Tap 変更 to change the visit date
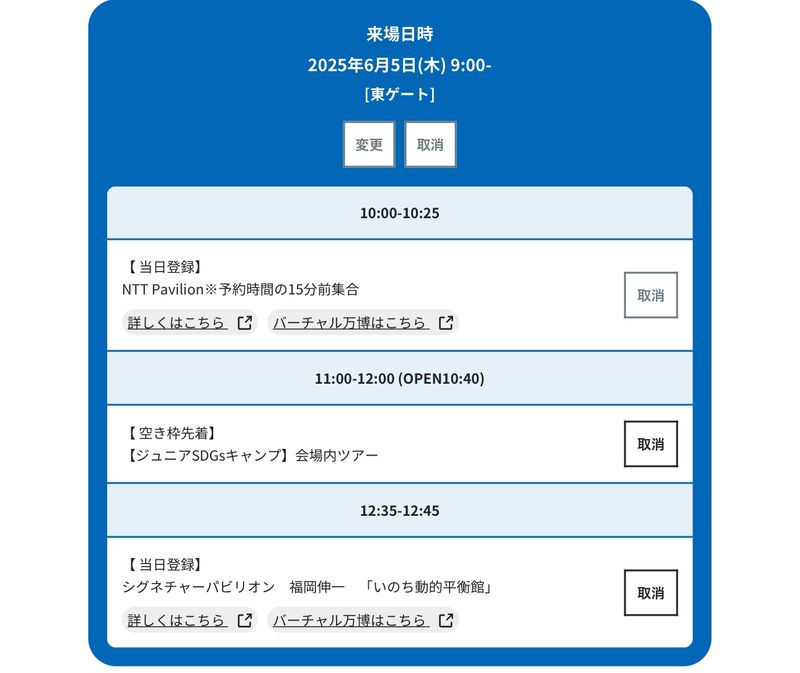Image resolution: width=800 pixels, height=673 pixels. click(x=369, y=145)
